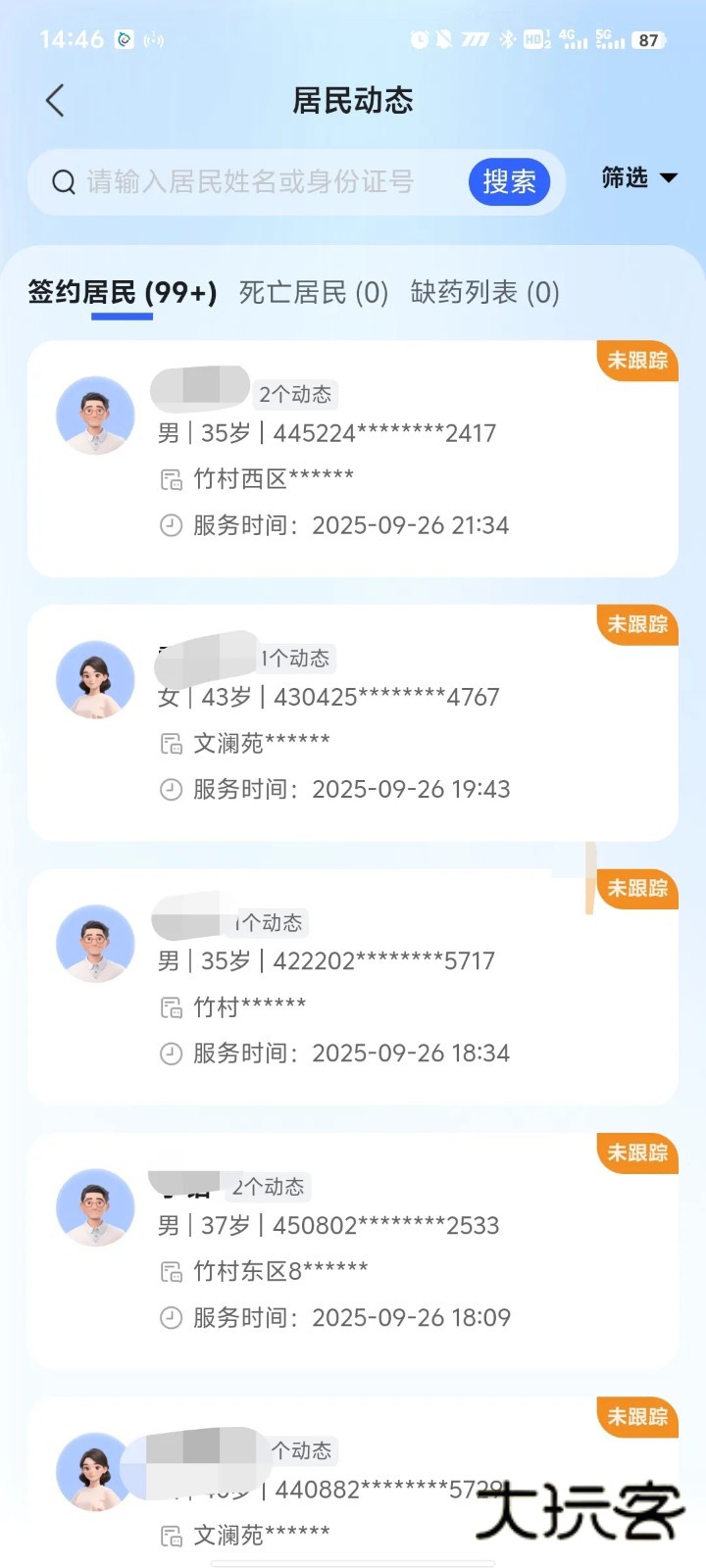Select the 签约居民 (99+) tab
706x1568 pixels.
click(122, 293)
